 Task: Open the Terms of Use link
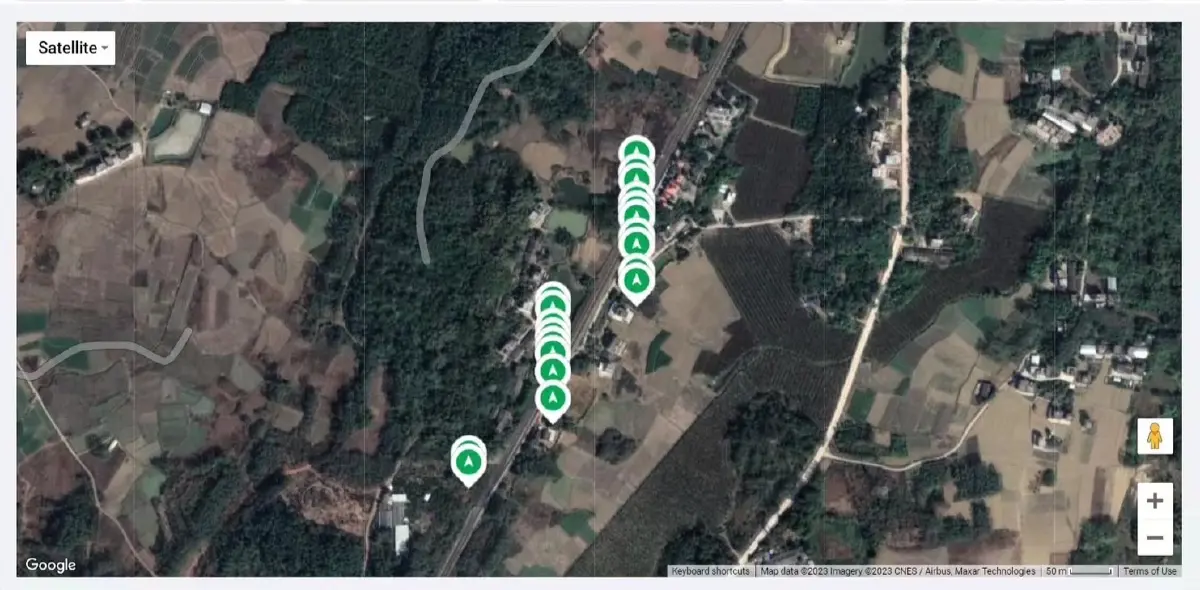click(1149, 571)
